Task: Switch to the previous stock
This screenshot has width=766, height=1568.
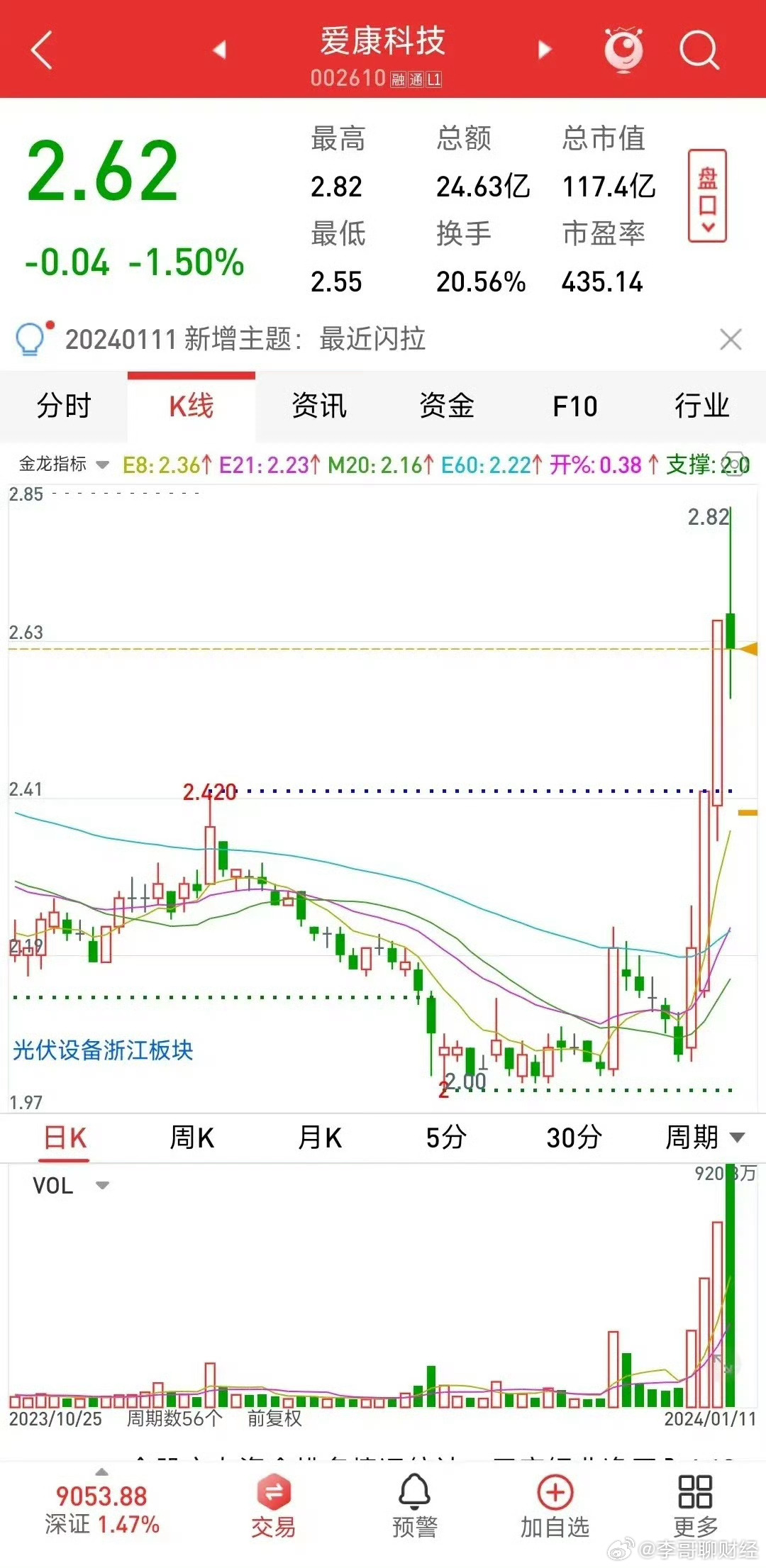Action: [219, 50]
